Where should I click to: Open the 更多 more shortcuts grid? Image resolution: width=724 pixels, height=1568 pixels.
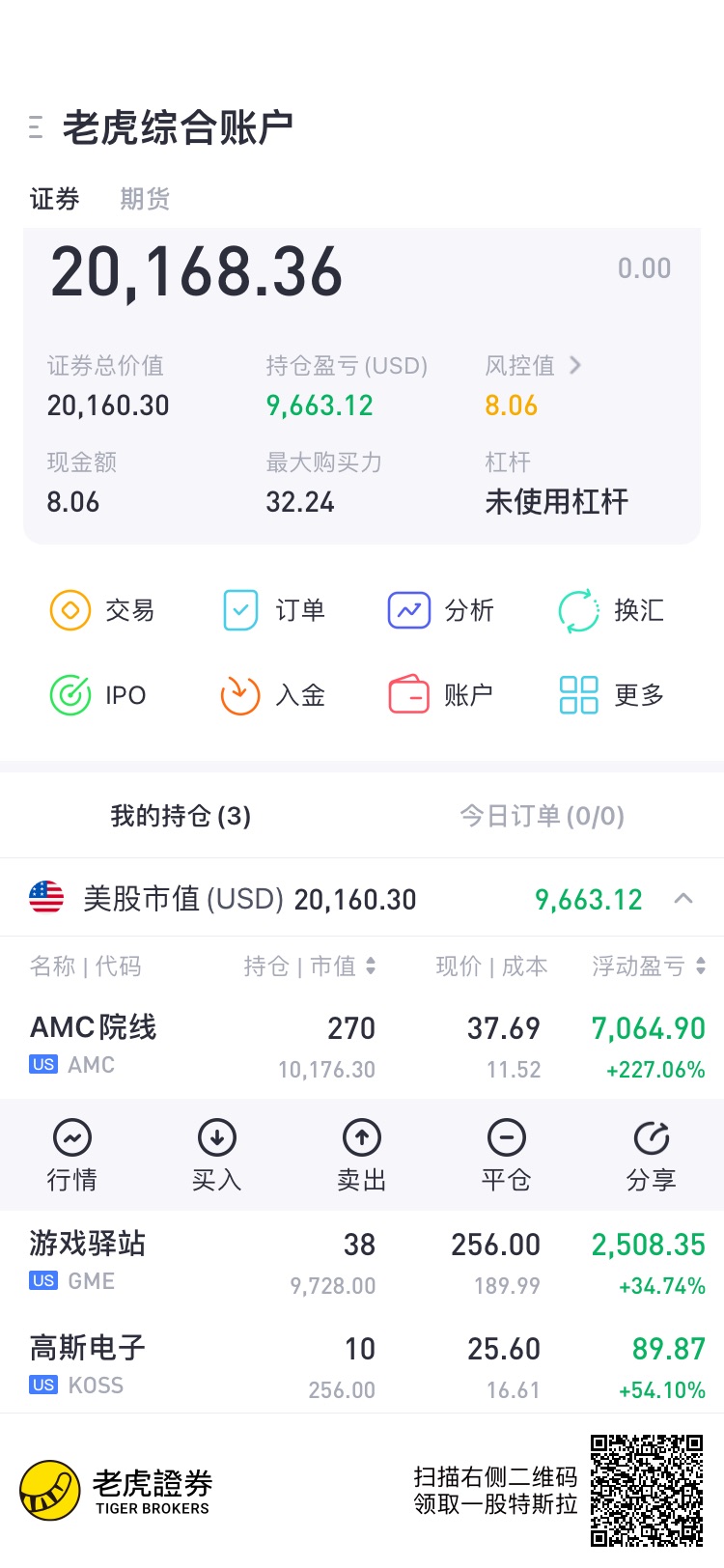click(611, 695)
